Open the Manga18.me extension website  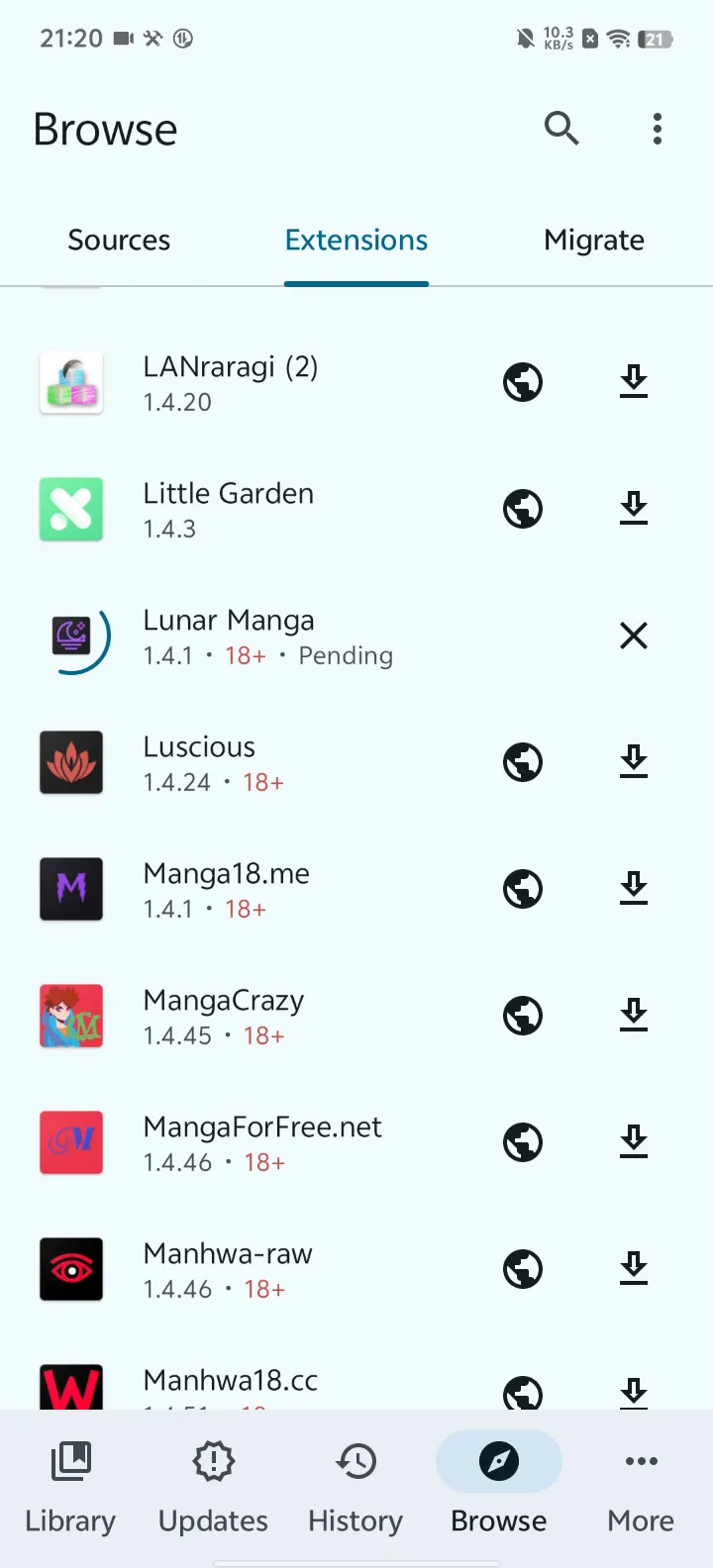(523, 888)
